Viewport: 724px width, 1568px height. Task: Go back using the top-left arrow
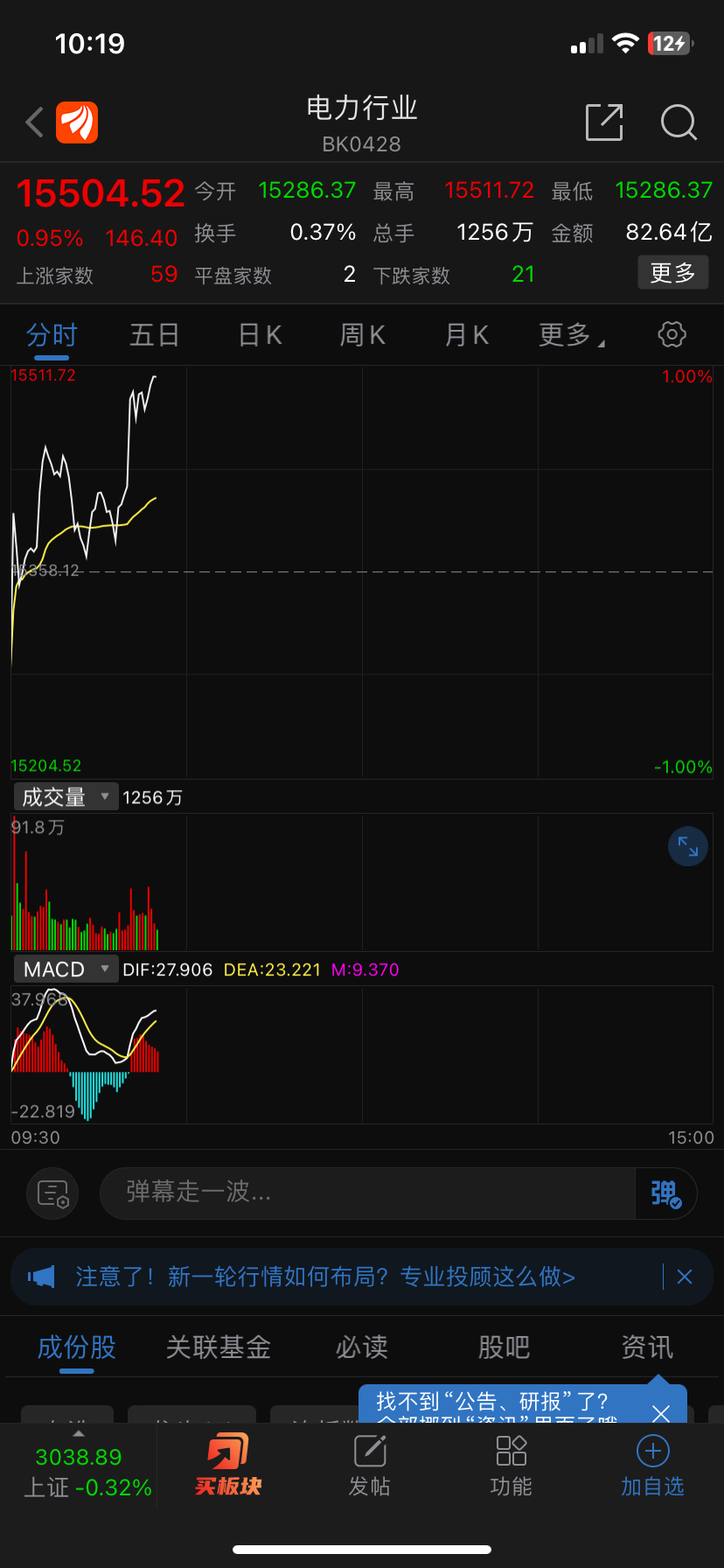pos(35,122)
